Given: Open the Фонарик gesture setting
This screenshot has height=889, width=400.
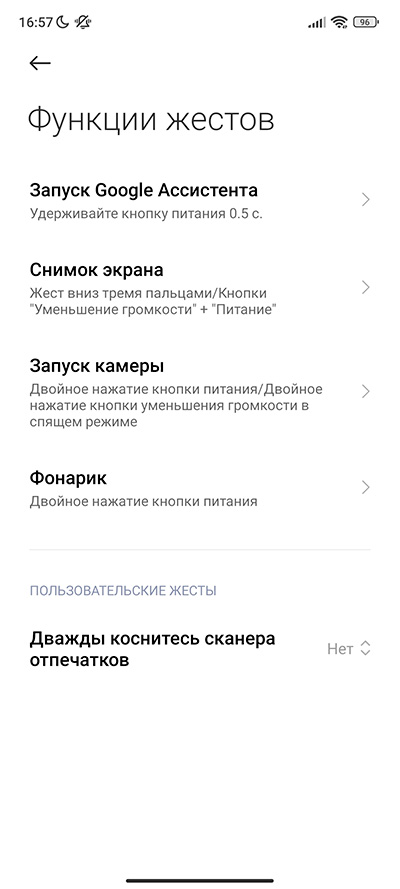Looking at the screenshot, I should 200,488.
